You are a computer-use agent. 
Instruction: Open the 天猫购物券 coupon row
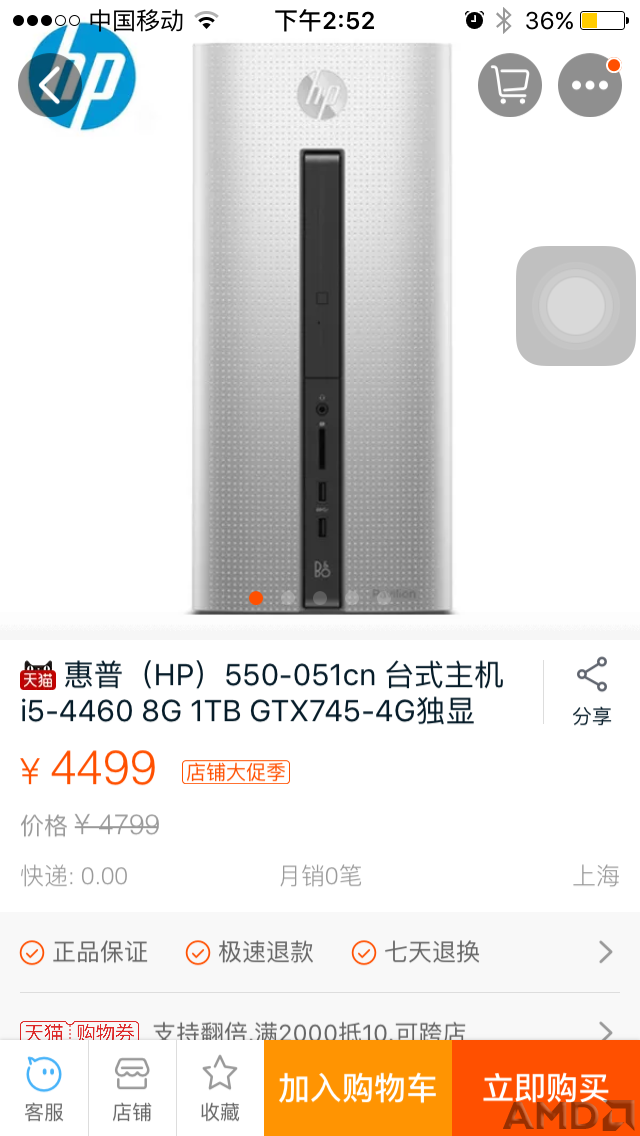click(x=320, y=1030)
